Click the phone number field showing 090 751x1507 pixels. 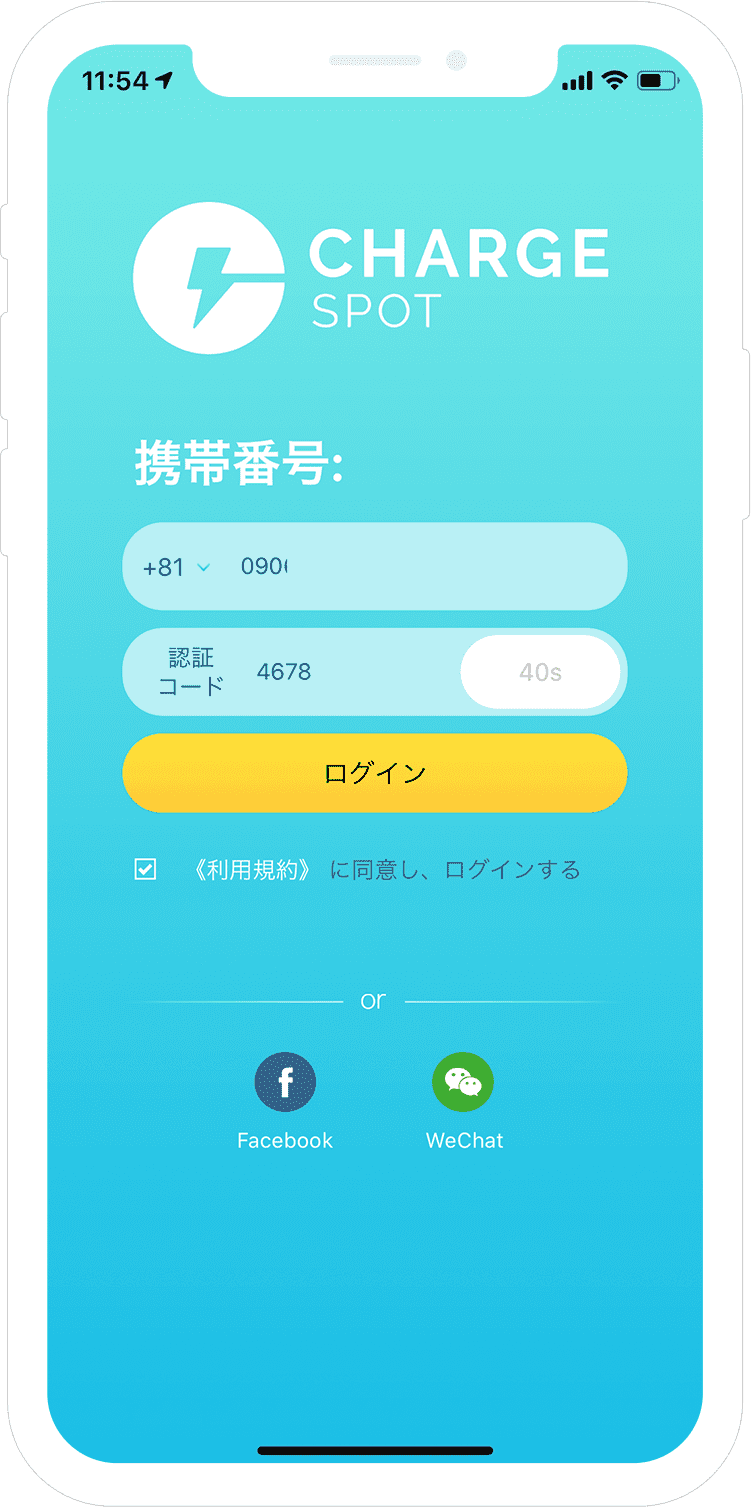[400, 566]
